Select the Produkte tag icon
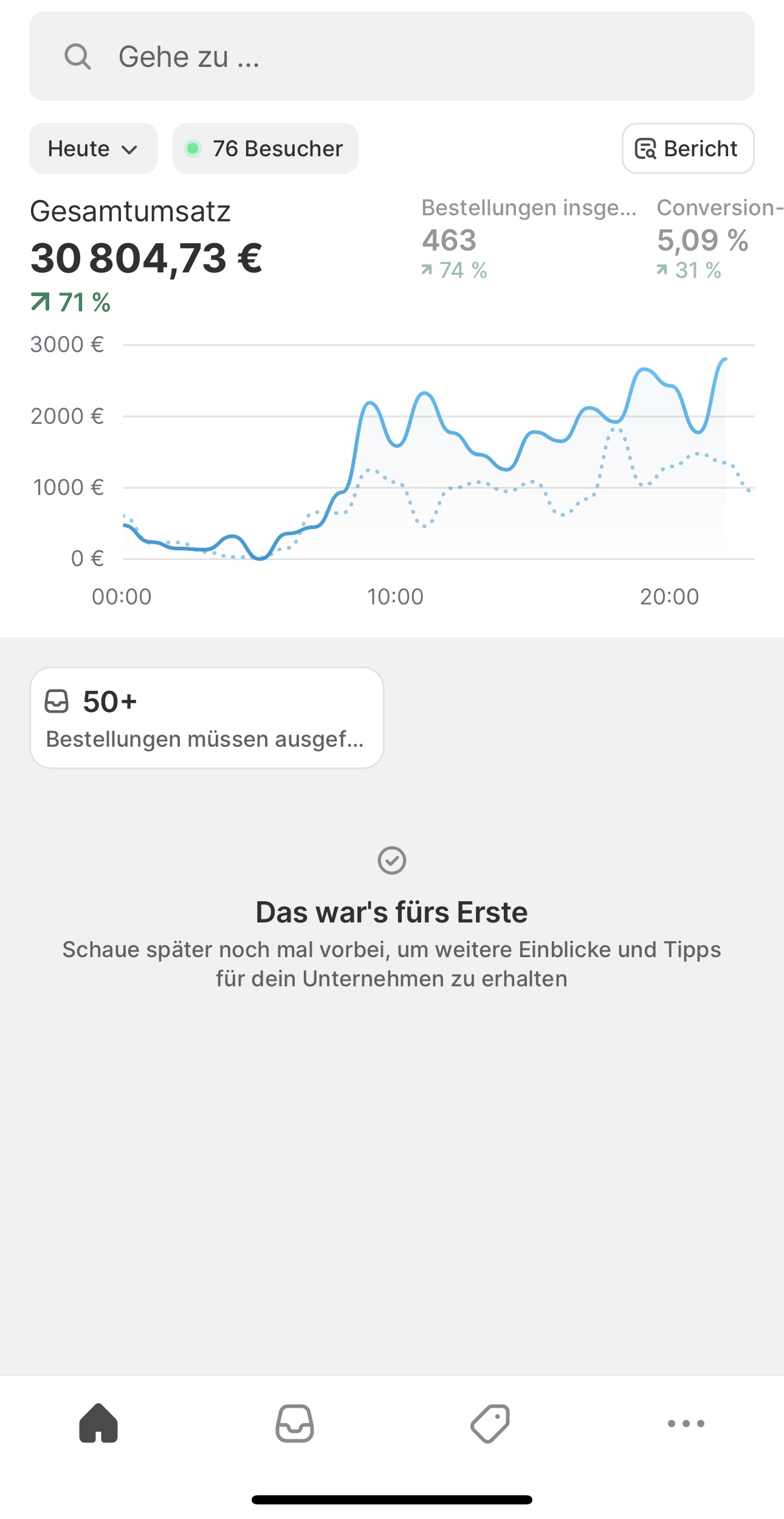The height and width of the screenshot is (1519, 784). point(490,1426)
